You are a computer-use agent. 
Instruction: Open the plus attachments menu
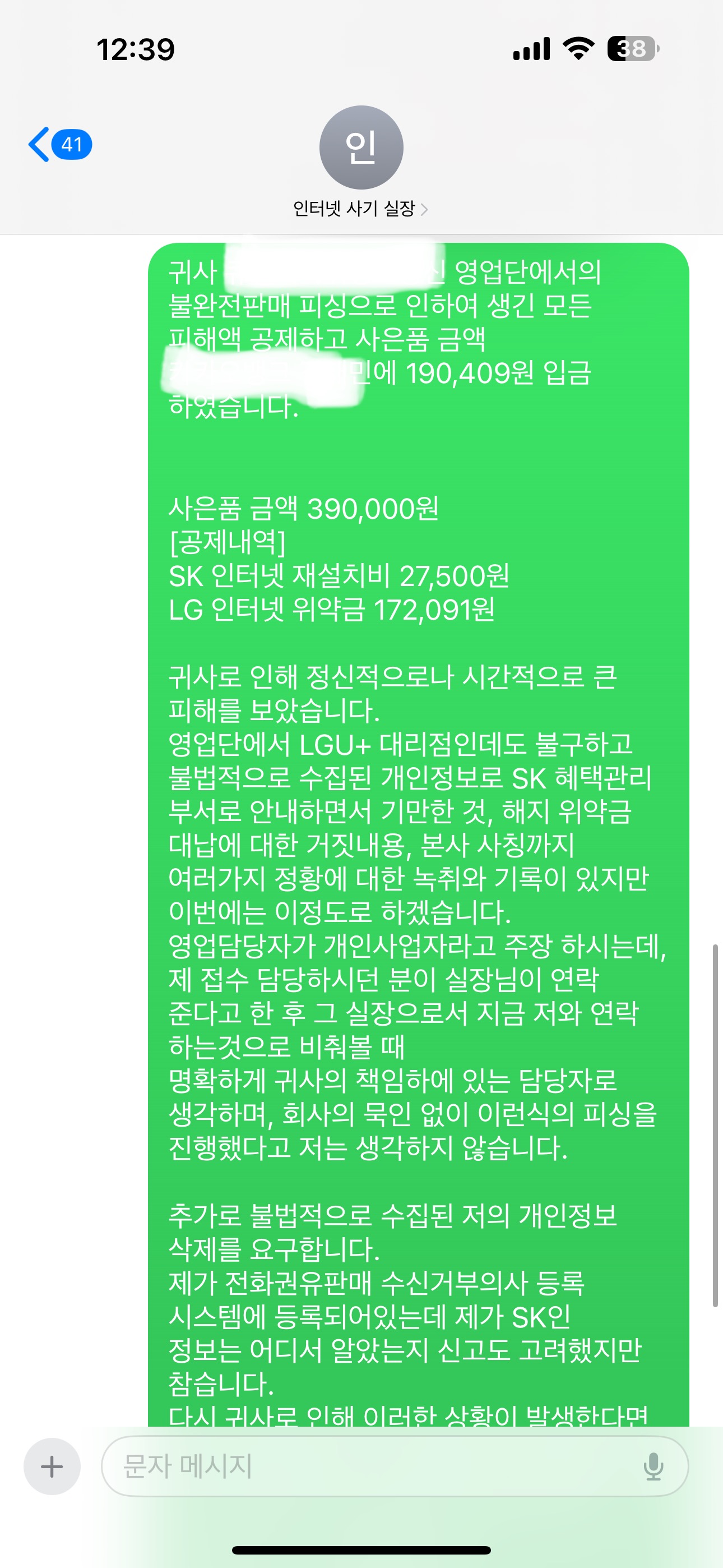(52, 1466)
